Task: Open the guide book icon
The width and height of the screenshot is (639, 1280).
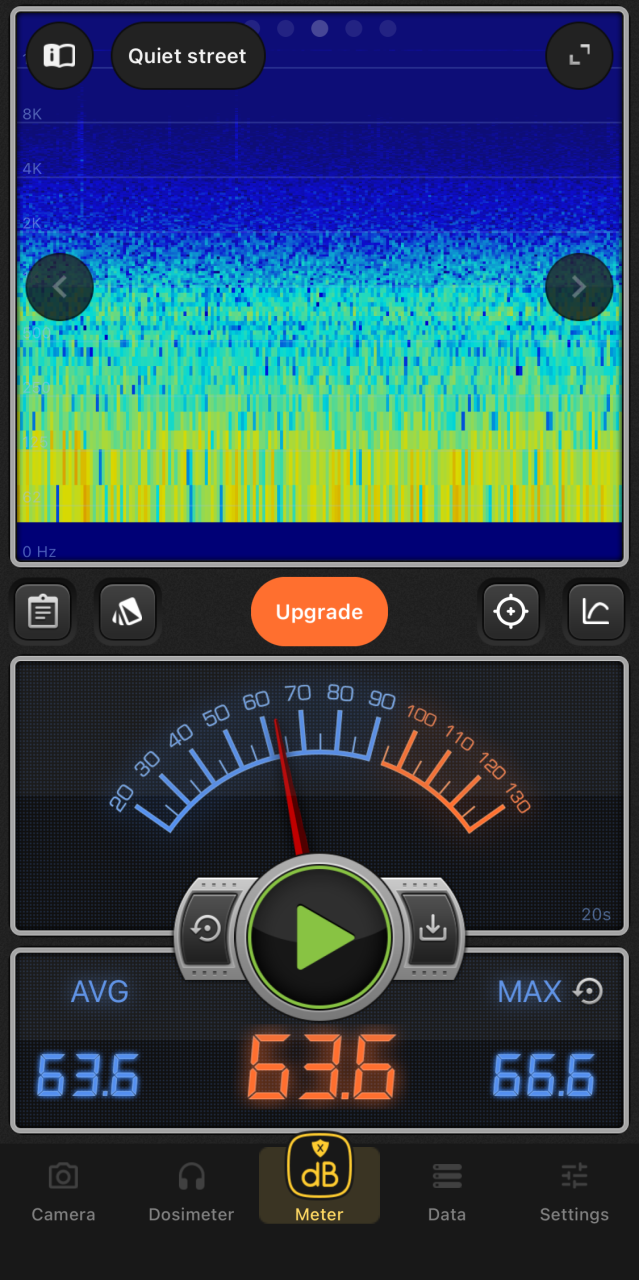Action: 60,56
